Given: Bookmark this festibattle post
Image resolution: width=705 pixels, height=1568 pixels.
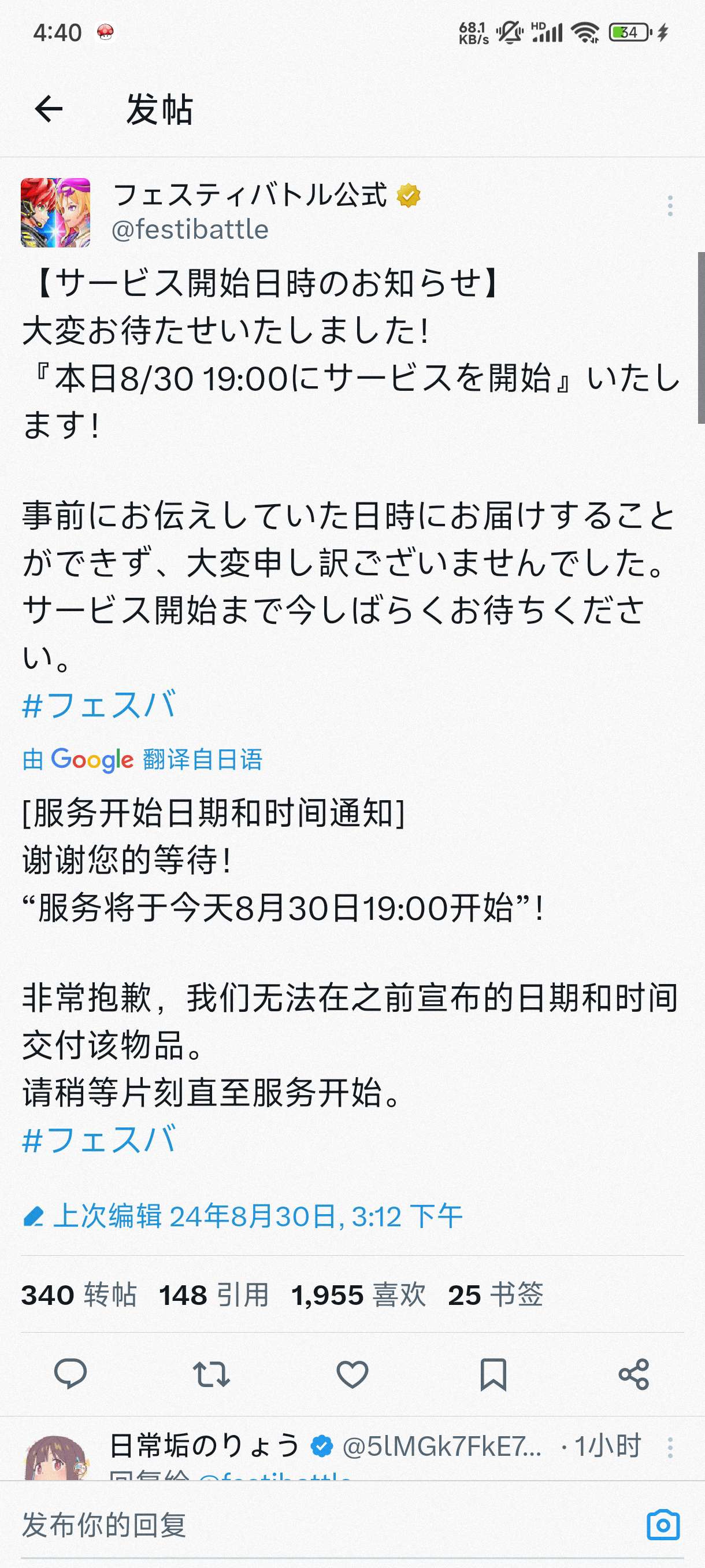Looking at the screenshot, I should [493, 1374].
